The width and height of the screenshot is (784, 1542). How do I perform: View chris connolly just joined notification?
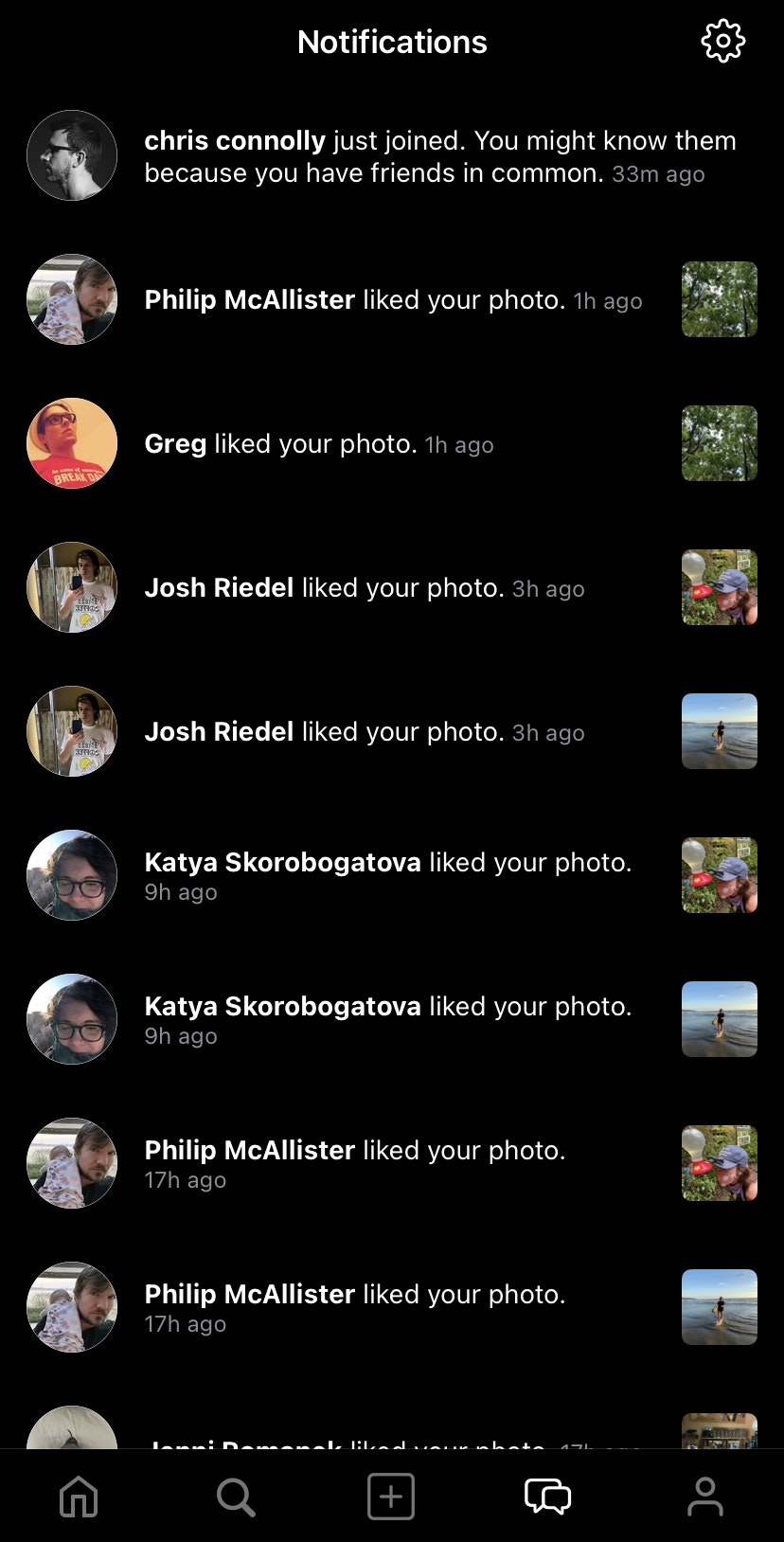coord(439,156)
